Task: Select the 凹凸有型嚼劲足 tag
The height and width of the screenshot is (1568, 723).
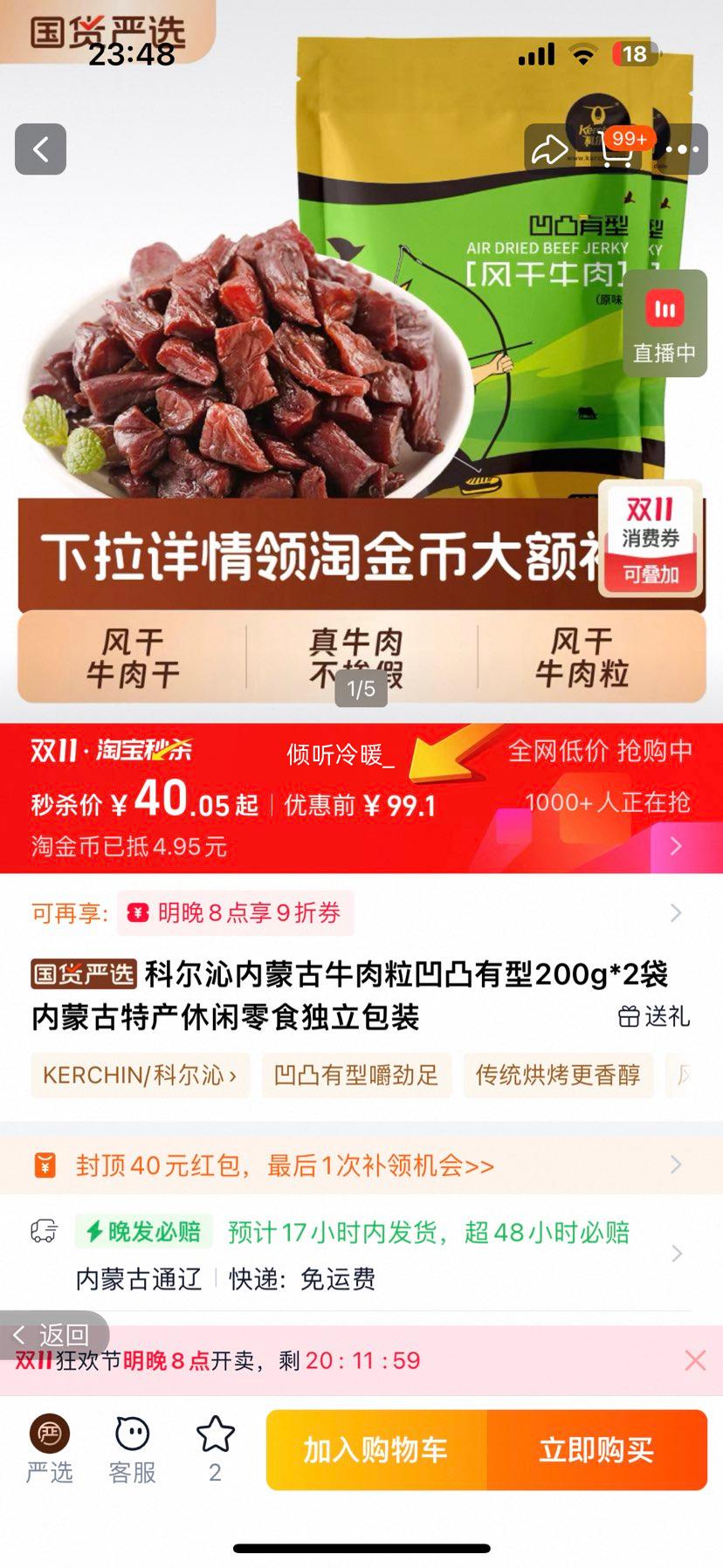Action: click(356, 1075)
